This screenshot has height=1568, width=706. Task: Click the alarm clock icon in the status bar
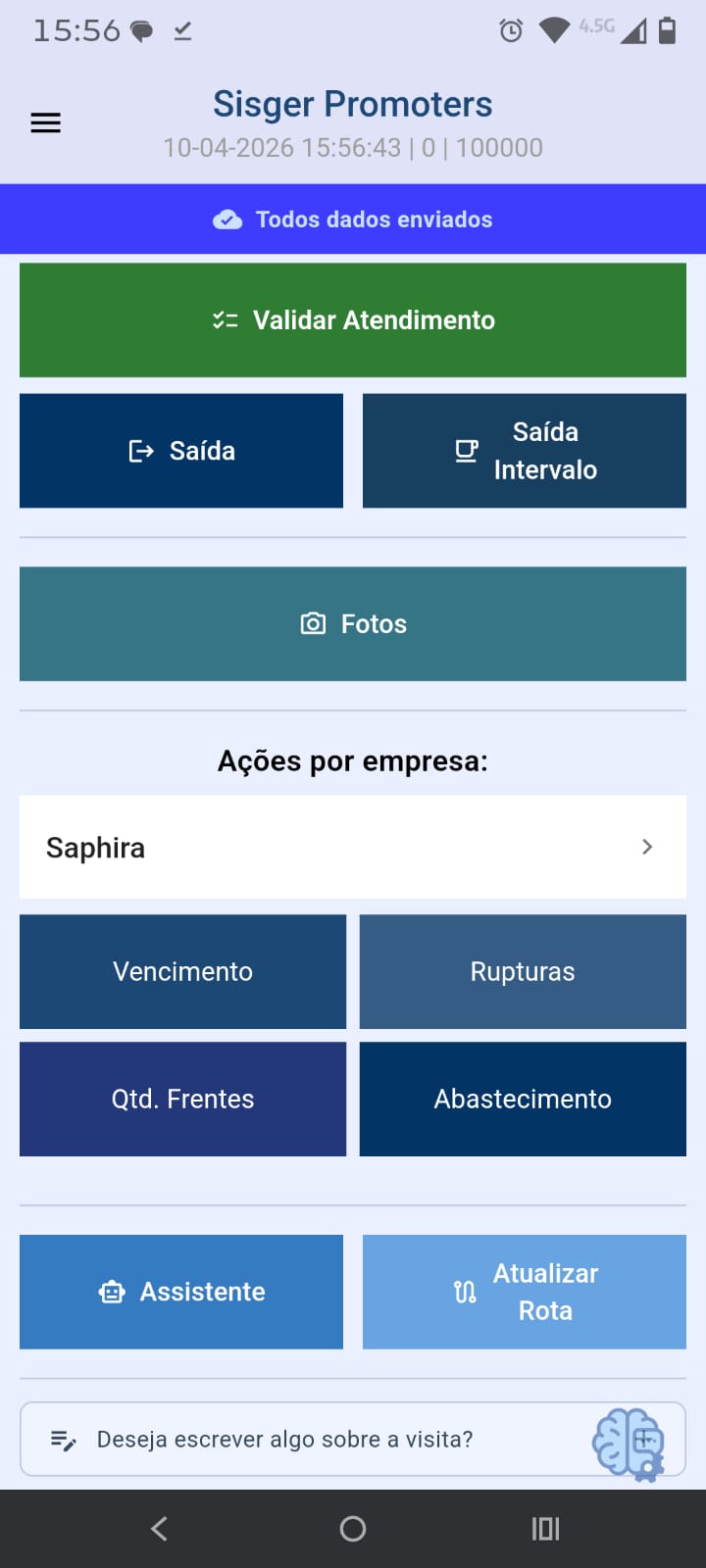511,30
